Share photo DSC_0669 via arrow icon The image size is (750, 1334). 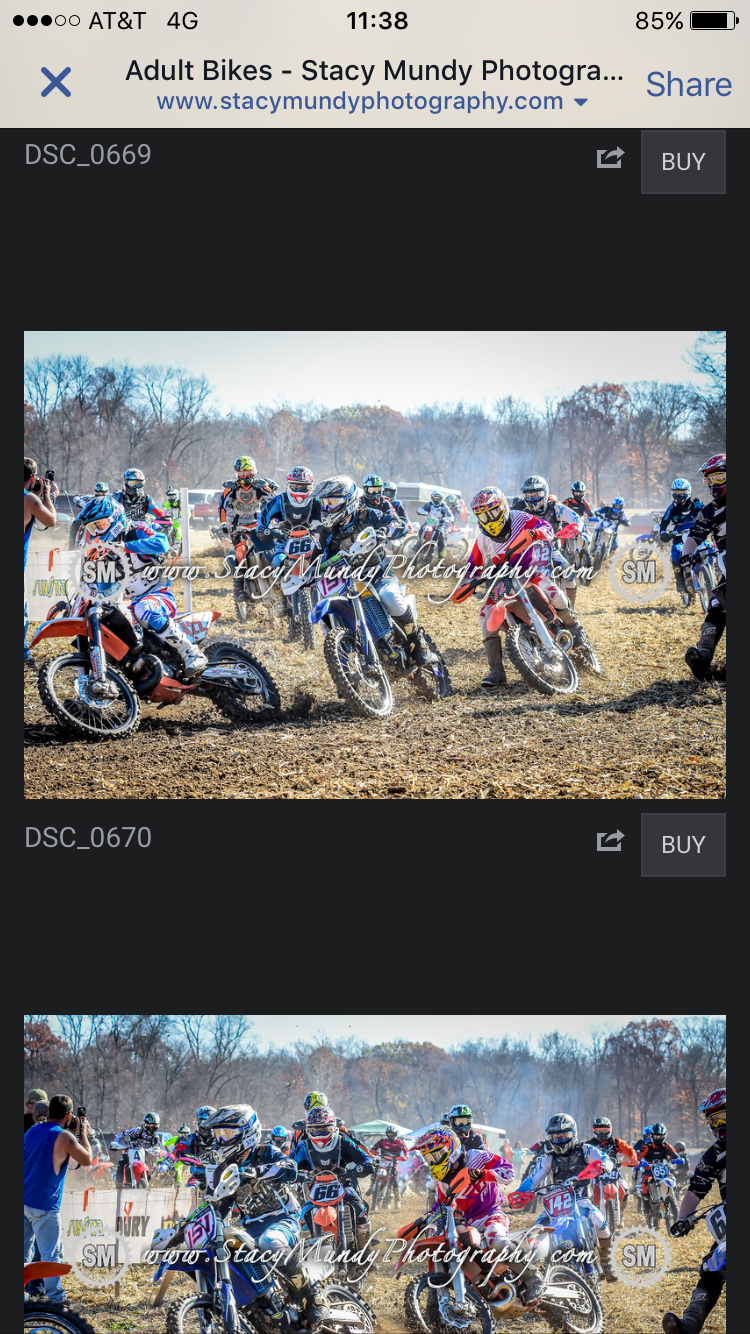tap(610, 157)
